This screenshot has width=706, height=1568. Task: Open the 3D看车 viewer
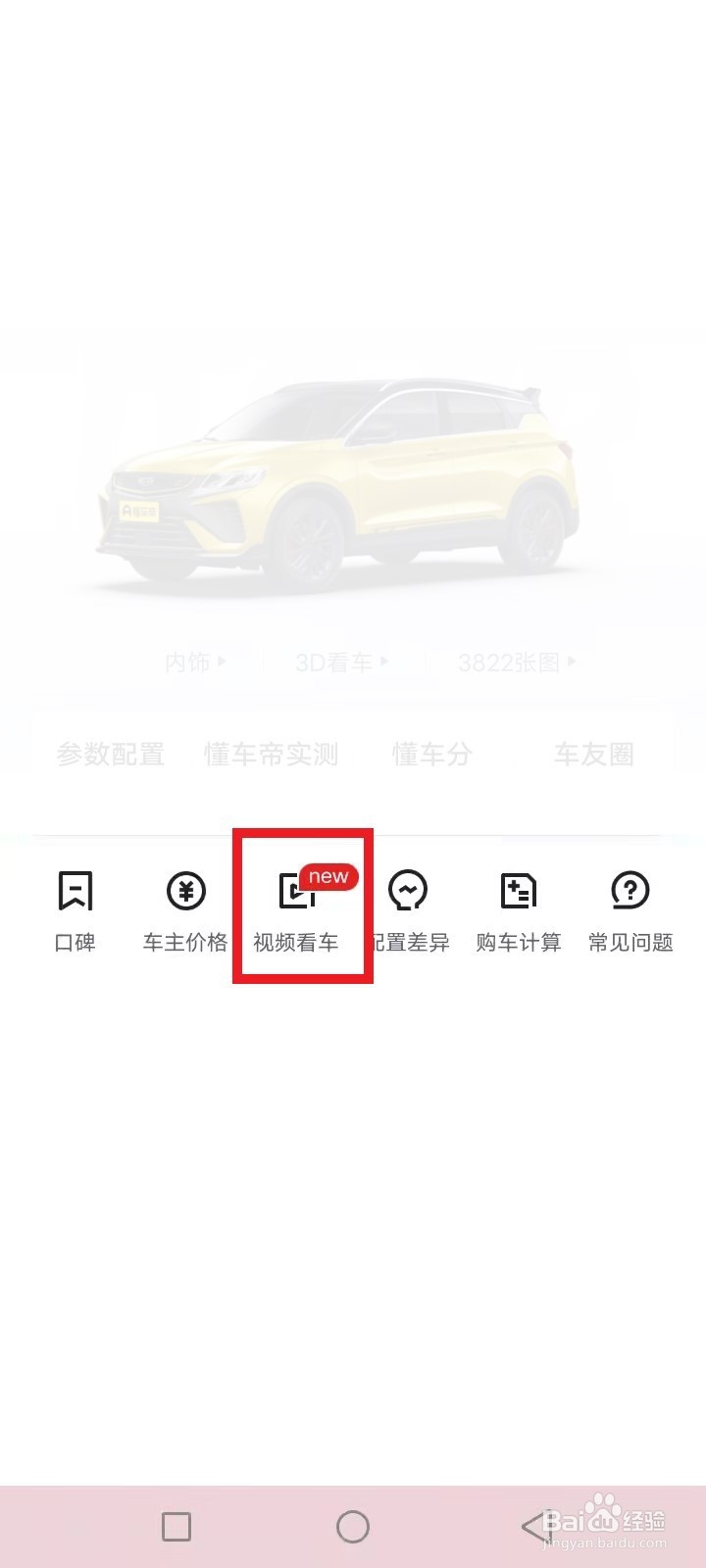333,661
